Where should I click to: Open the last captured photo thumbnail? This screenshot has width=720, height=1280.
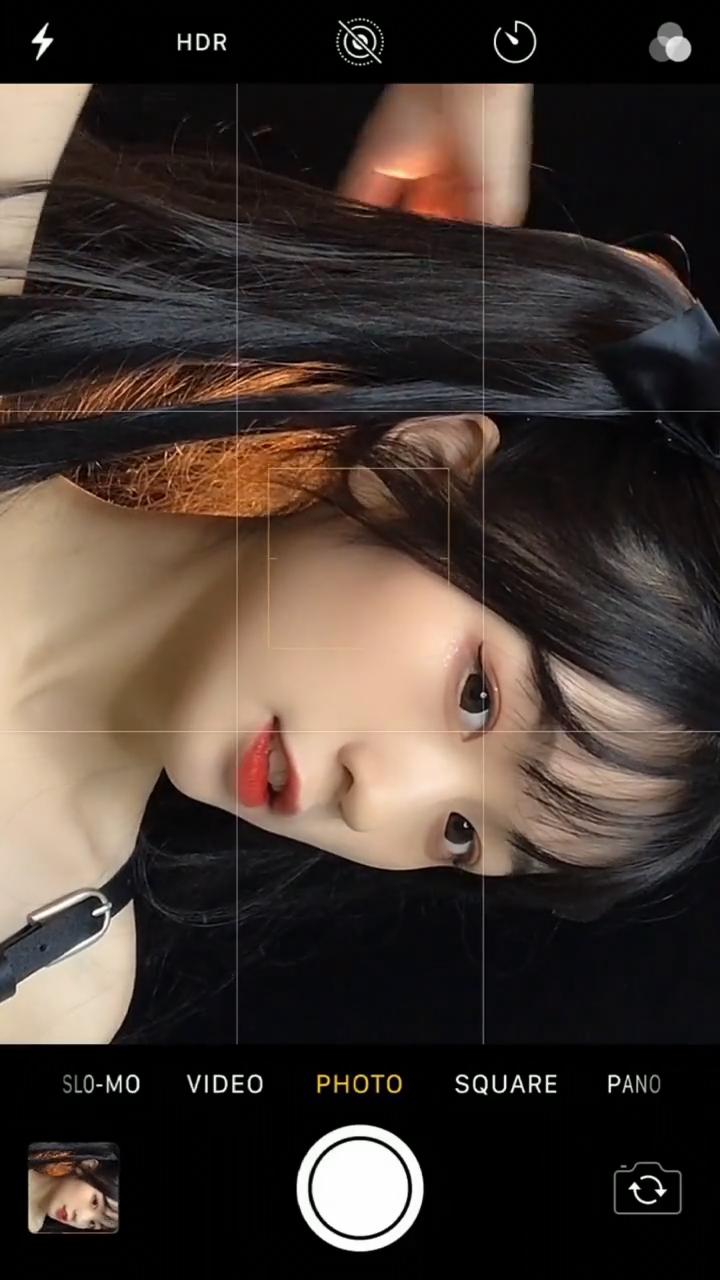(73, 1188)
